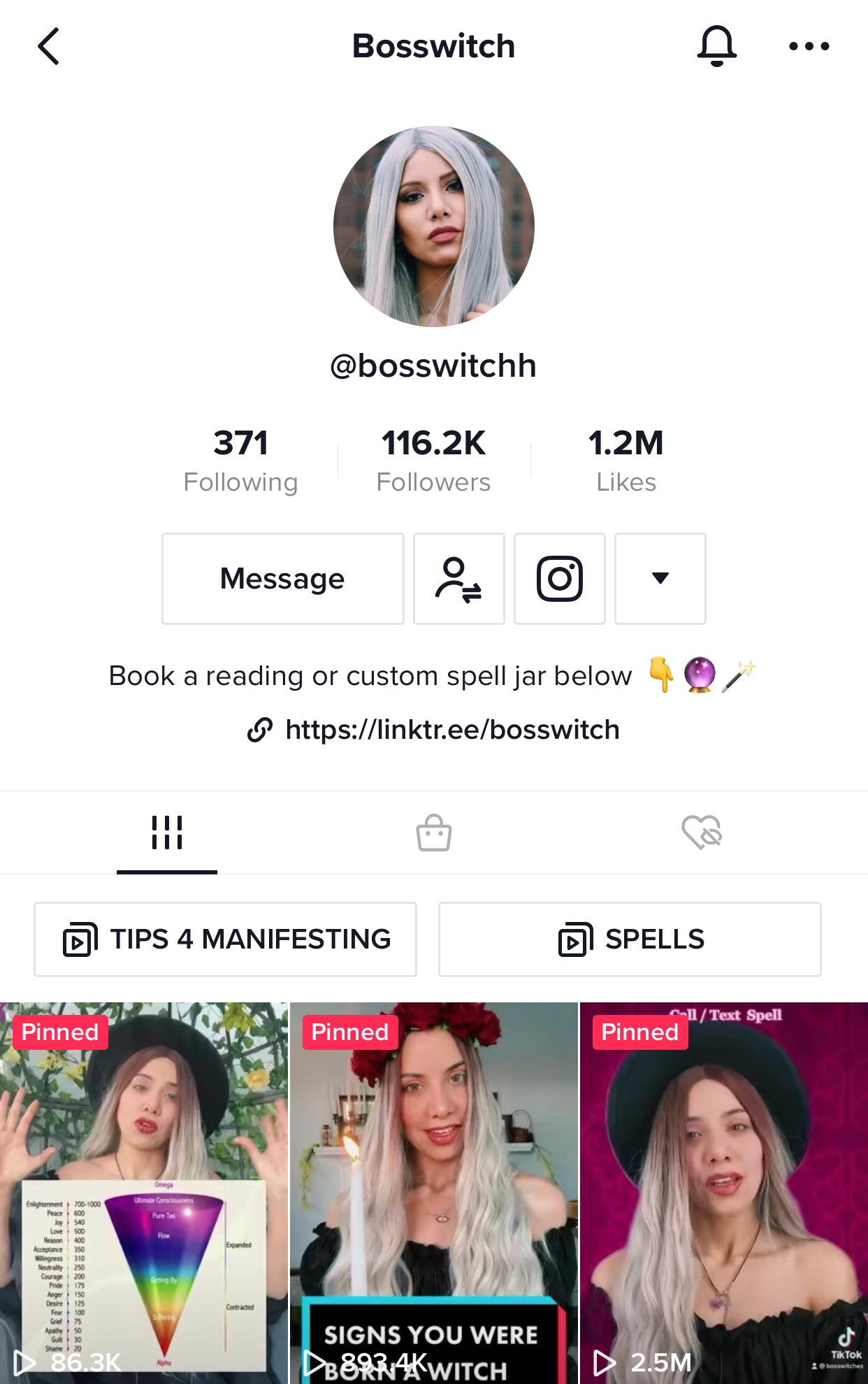Viewport: 868px width, 1384px height.
Task: Switch to the videos grid tab
Action: pyautogui.click(x=167, y=833)
